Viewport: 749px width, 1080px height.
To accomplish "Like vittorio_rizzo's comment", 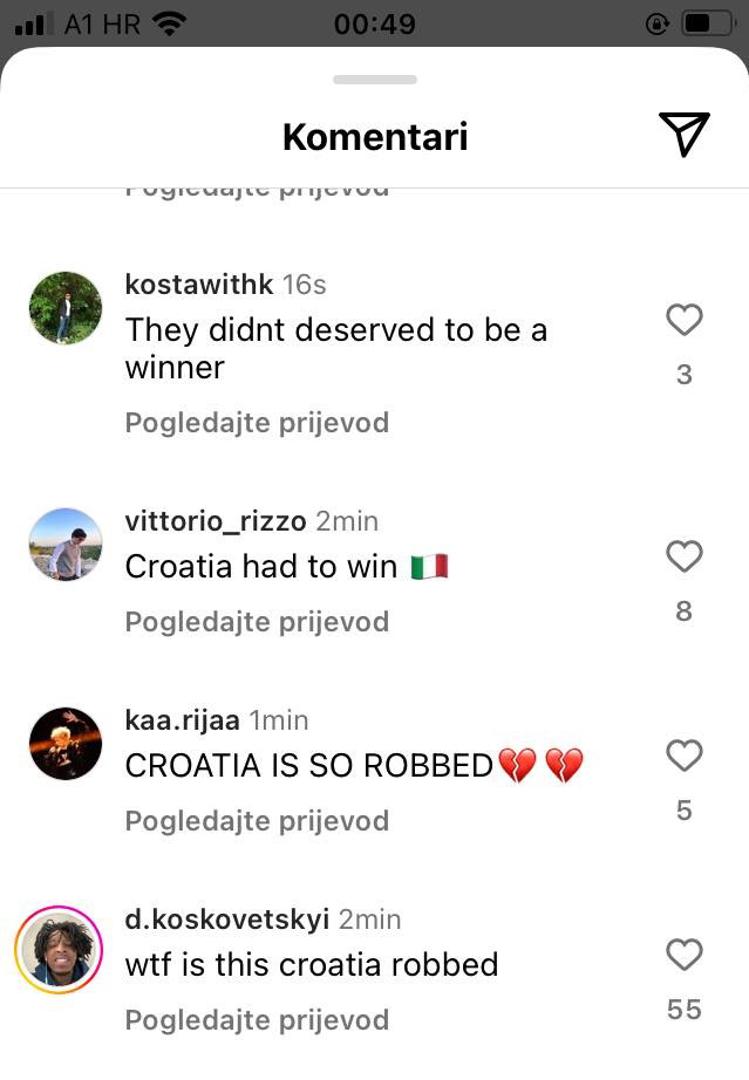I will [x=684, y=556].
